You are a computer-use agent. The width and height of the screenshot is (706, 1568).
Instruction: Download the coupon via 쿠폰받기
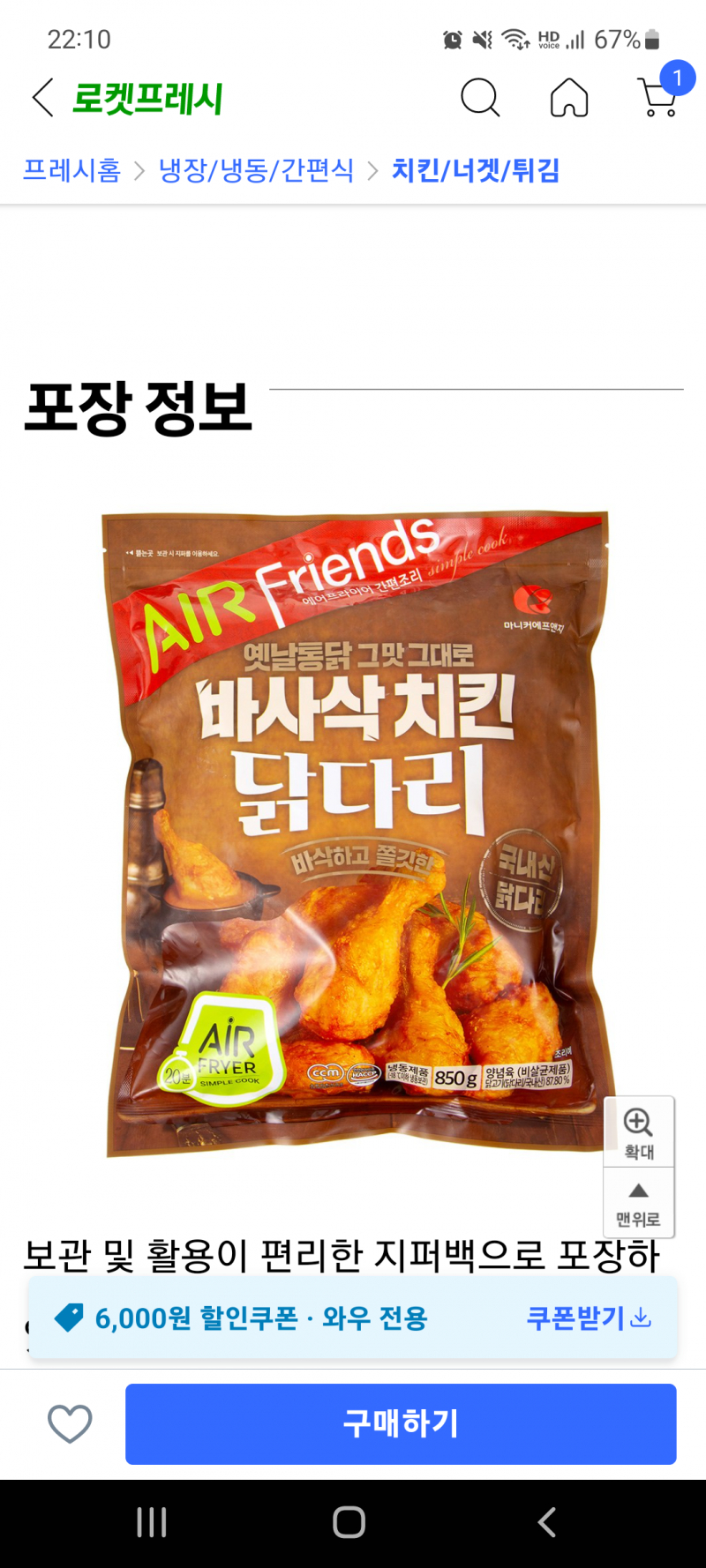pyautogui.click(x=588, y=1318)
